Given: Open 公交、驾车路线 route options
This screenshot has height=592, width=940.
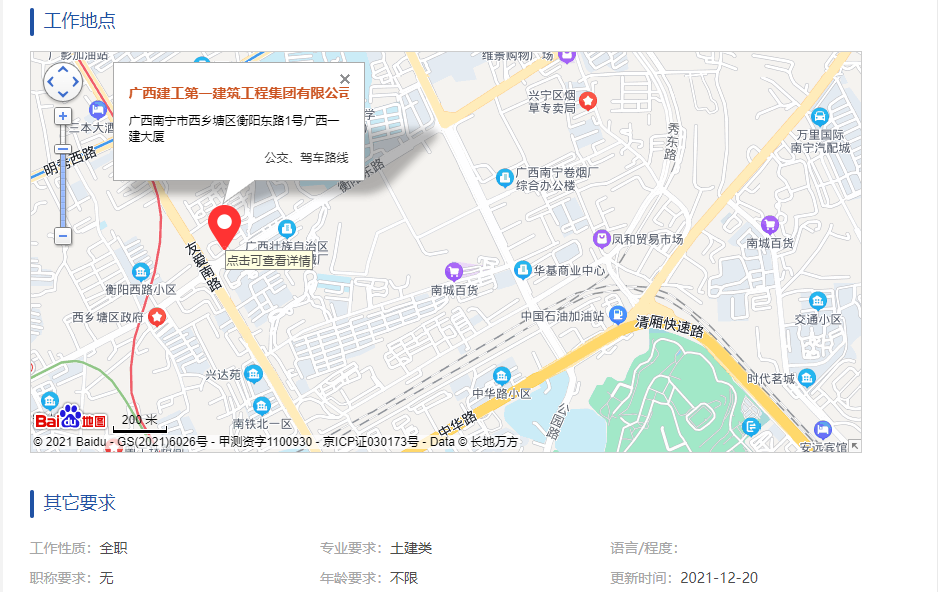Looking at the screenshot, I should pos(306,158).
